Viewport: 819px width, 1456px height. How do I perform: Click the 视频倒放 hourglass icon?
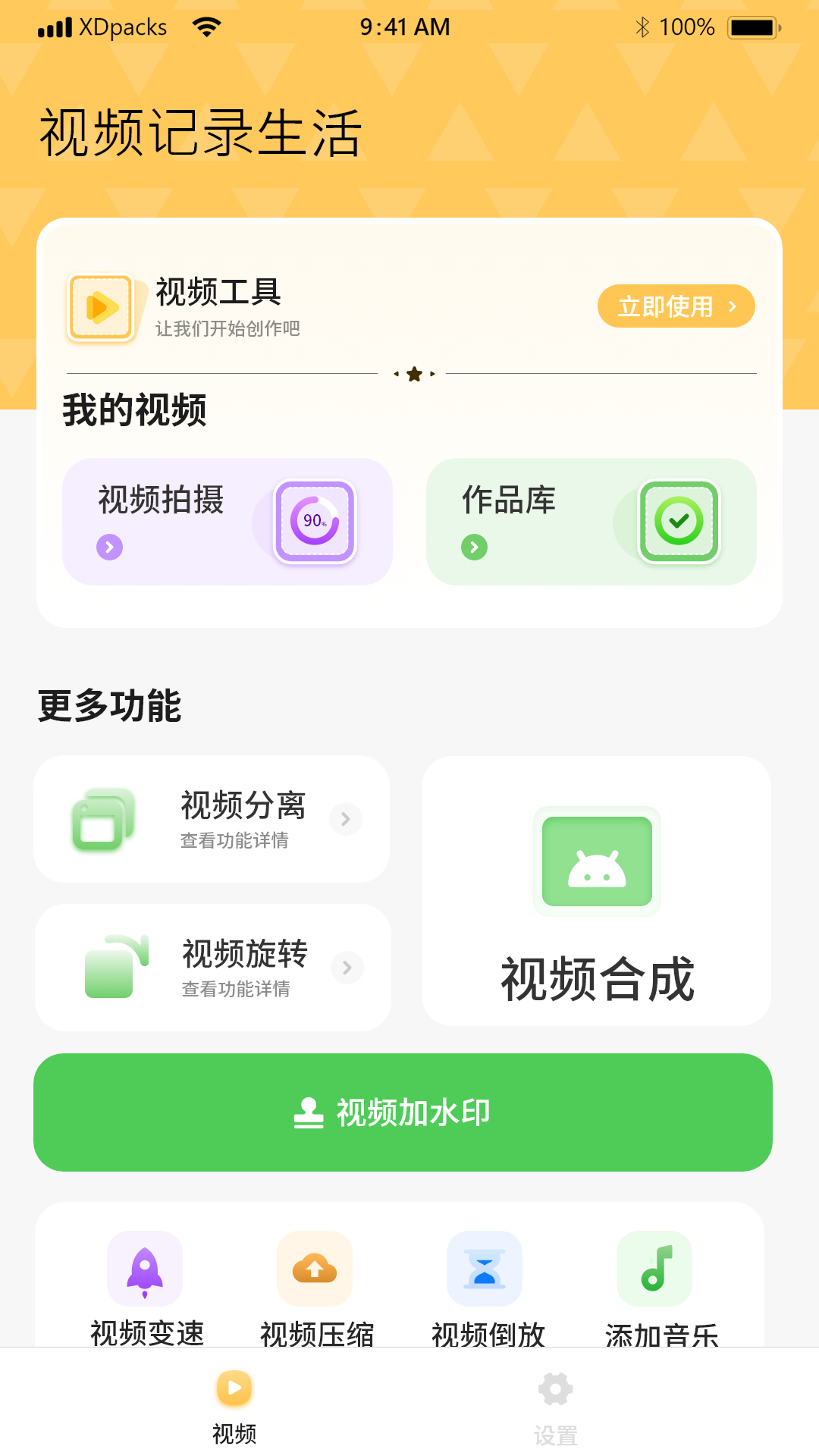tap(484, 1269)
